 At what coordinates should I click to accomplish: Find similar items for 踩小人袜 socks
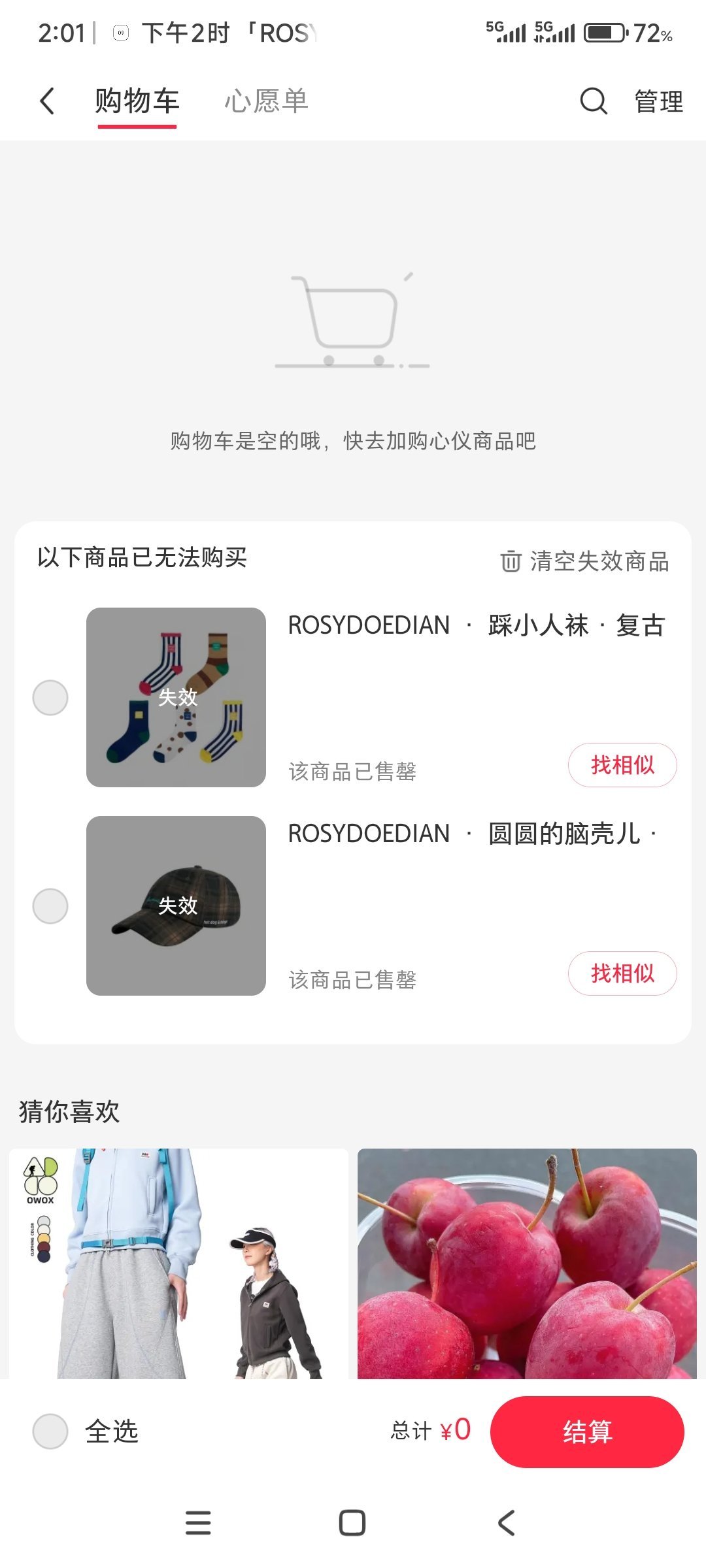(x=622, y=765)
